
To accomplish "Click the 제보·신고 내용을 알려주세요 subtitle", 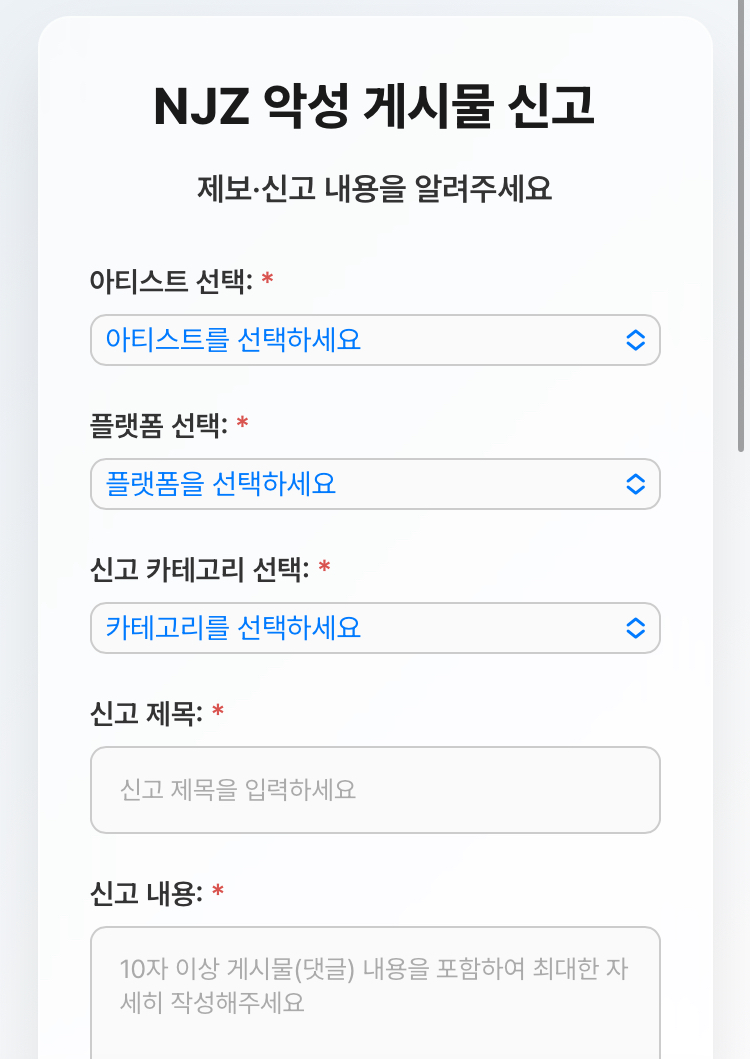I will pyautogui.click(x=375, y=186).
